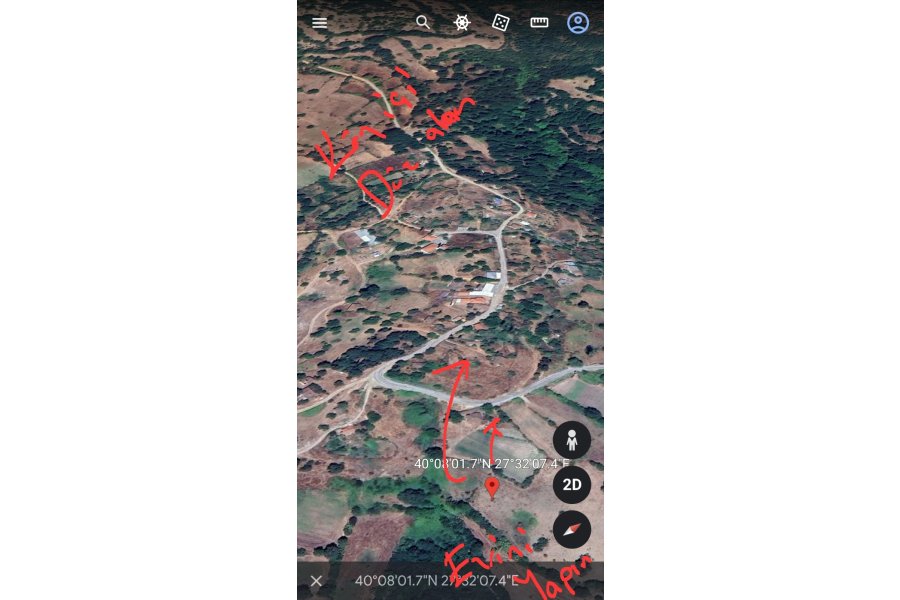
Task: Close the coordinates bar
Action: click(x=316, y=580)
